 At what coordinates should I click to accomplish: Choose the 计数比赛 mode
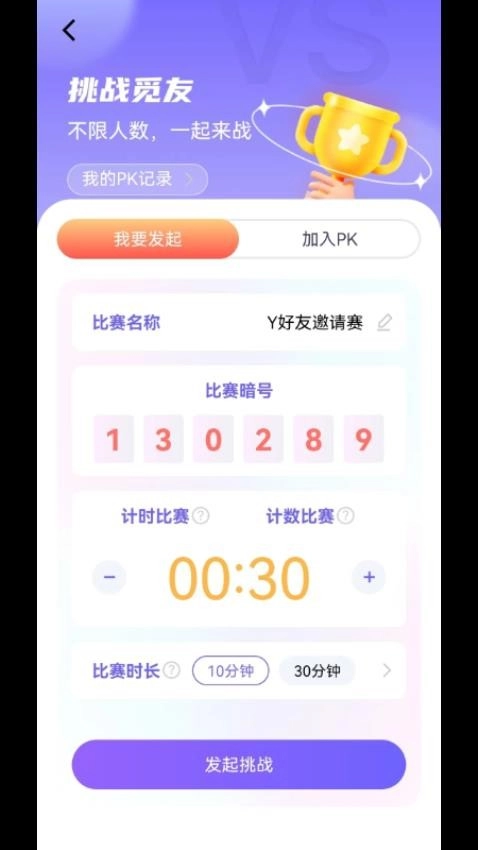[300, 516]
